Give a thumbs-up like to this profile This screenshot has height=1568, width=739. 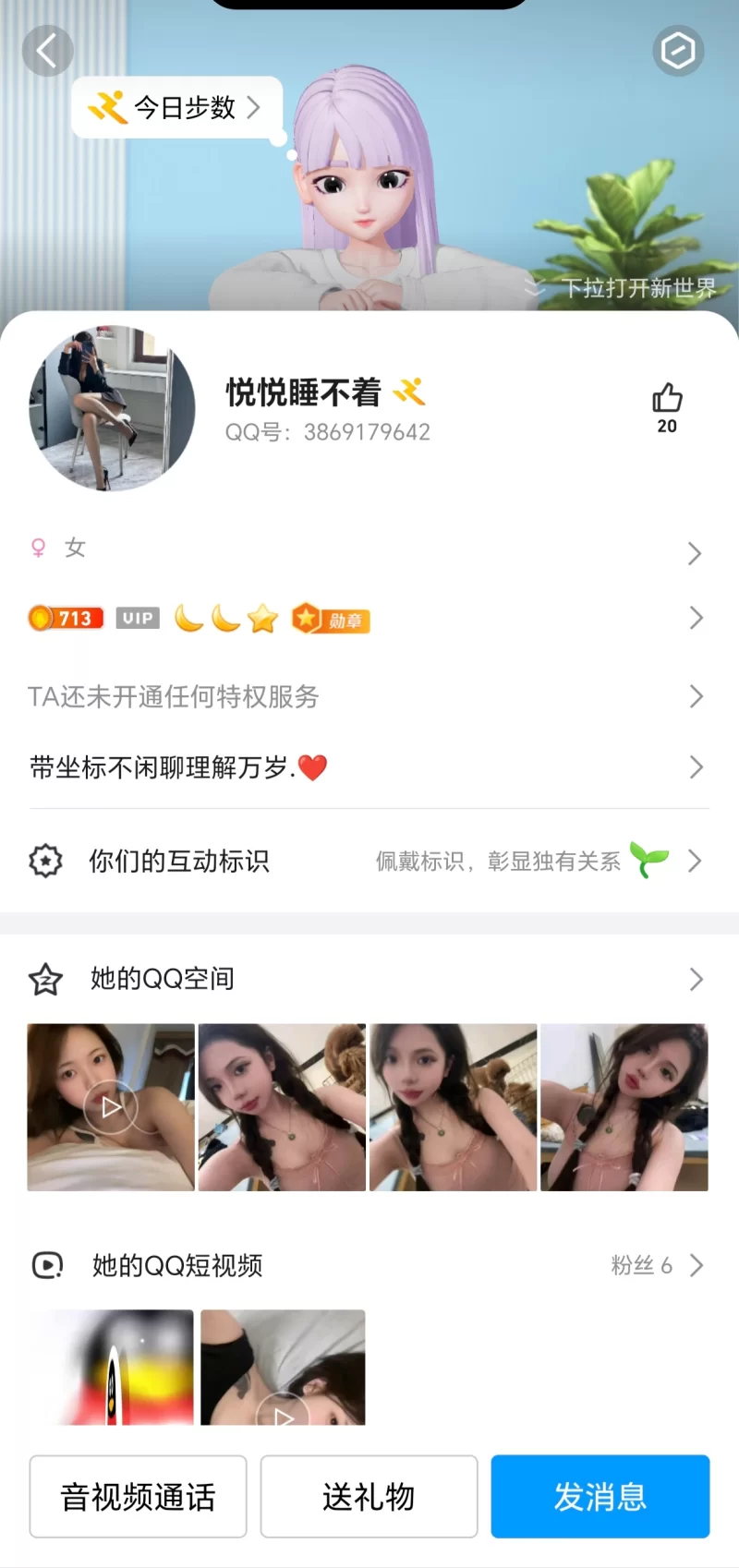tap(667, 399)
